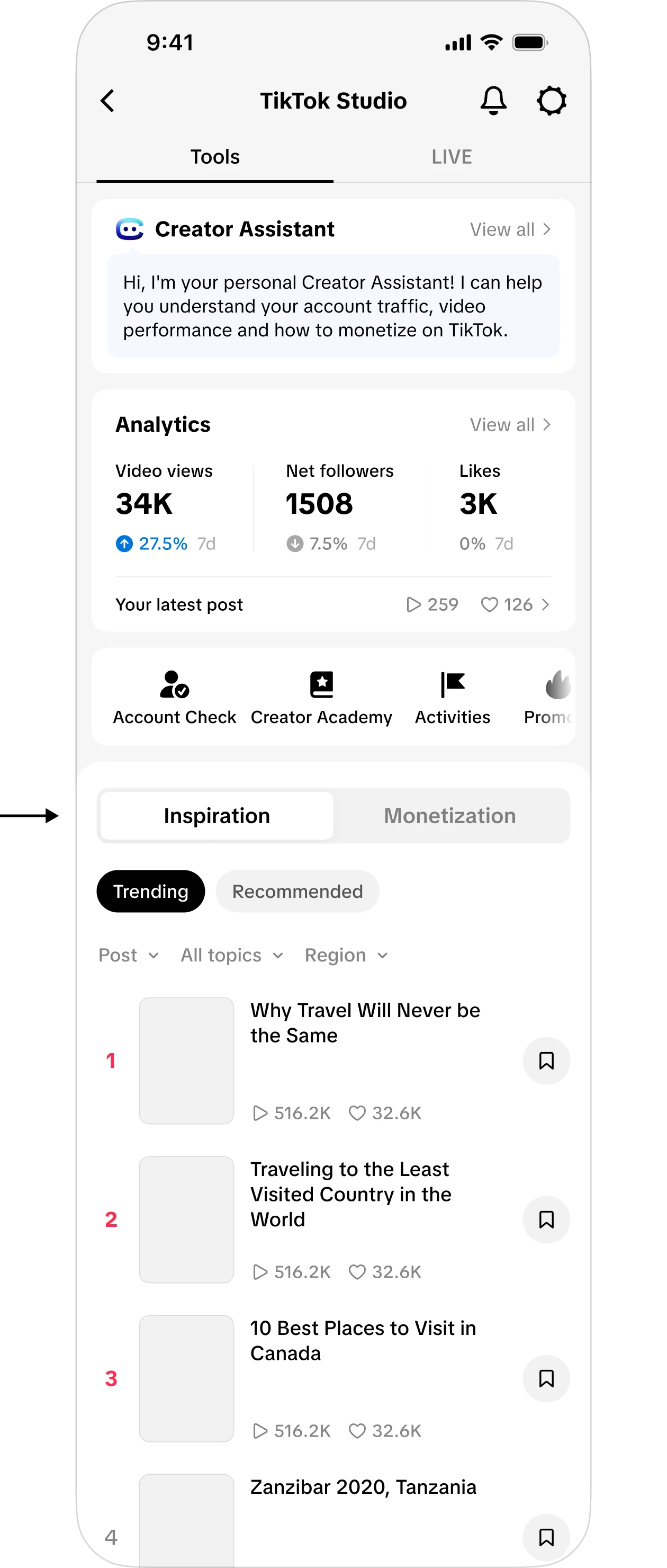Open the settings gear icon

tap(552, 101)
